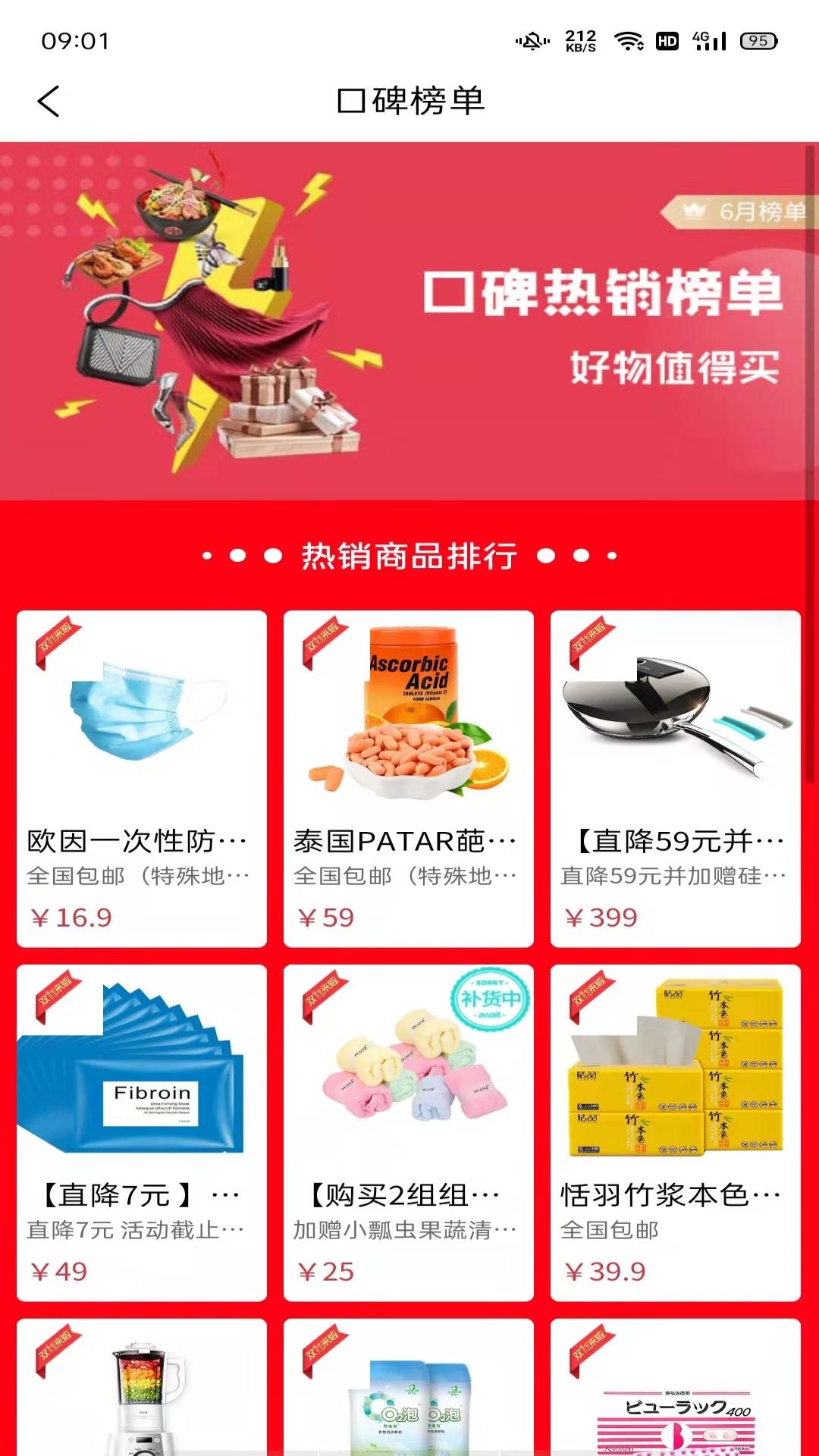Select the Fibroin mask card priced ¥49

coord(142,1132)
